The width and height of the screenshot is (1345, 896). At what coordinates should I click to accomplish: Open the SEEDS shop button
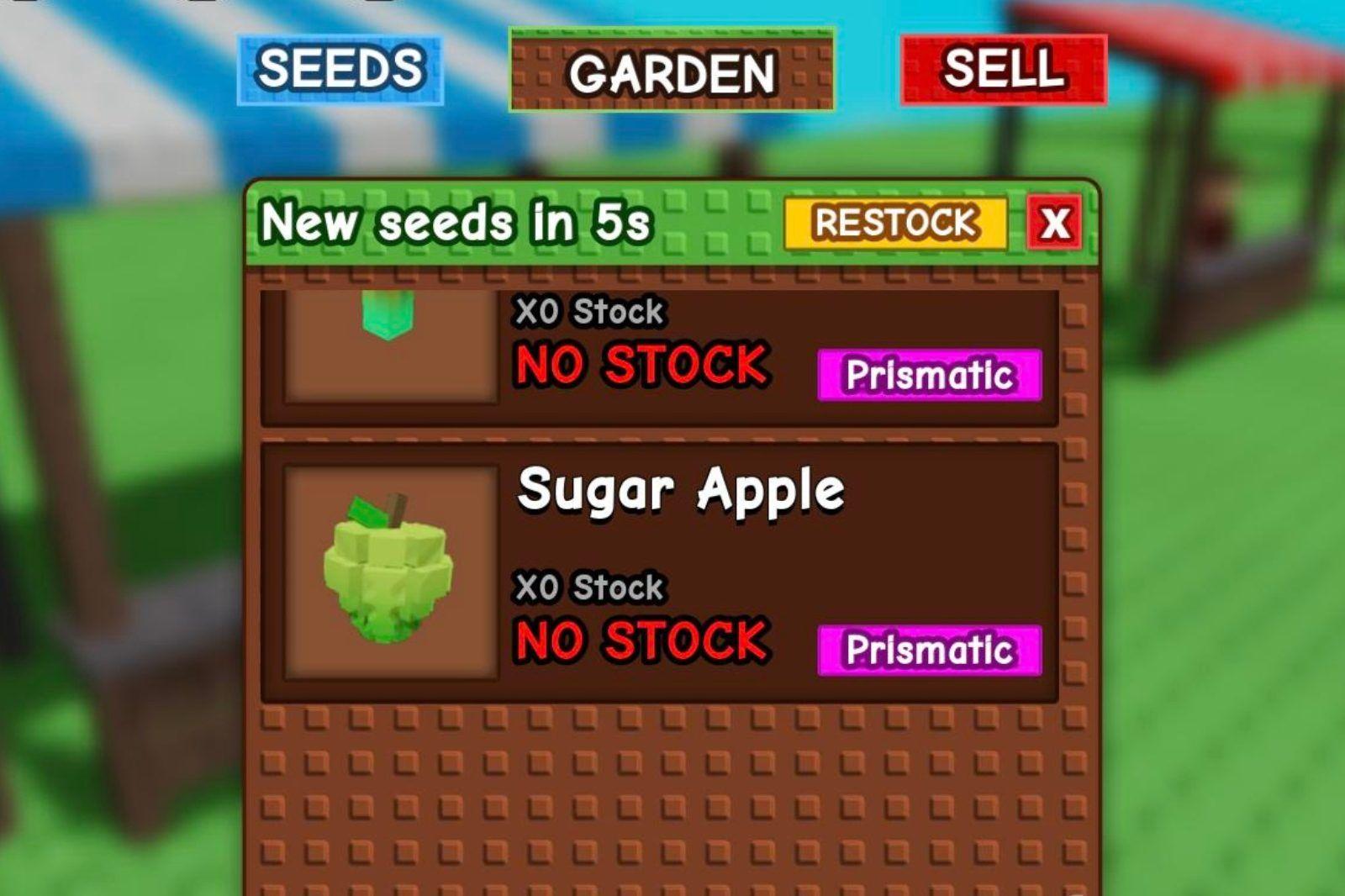click(340, 70)
